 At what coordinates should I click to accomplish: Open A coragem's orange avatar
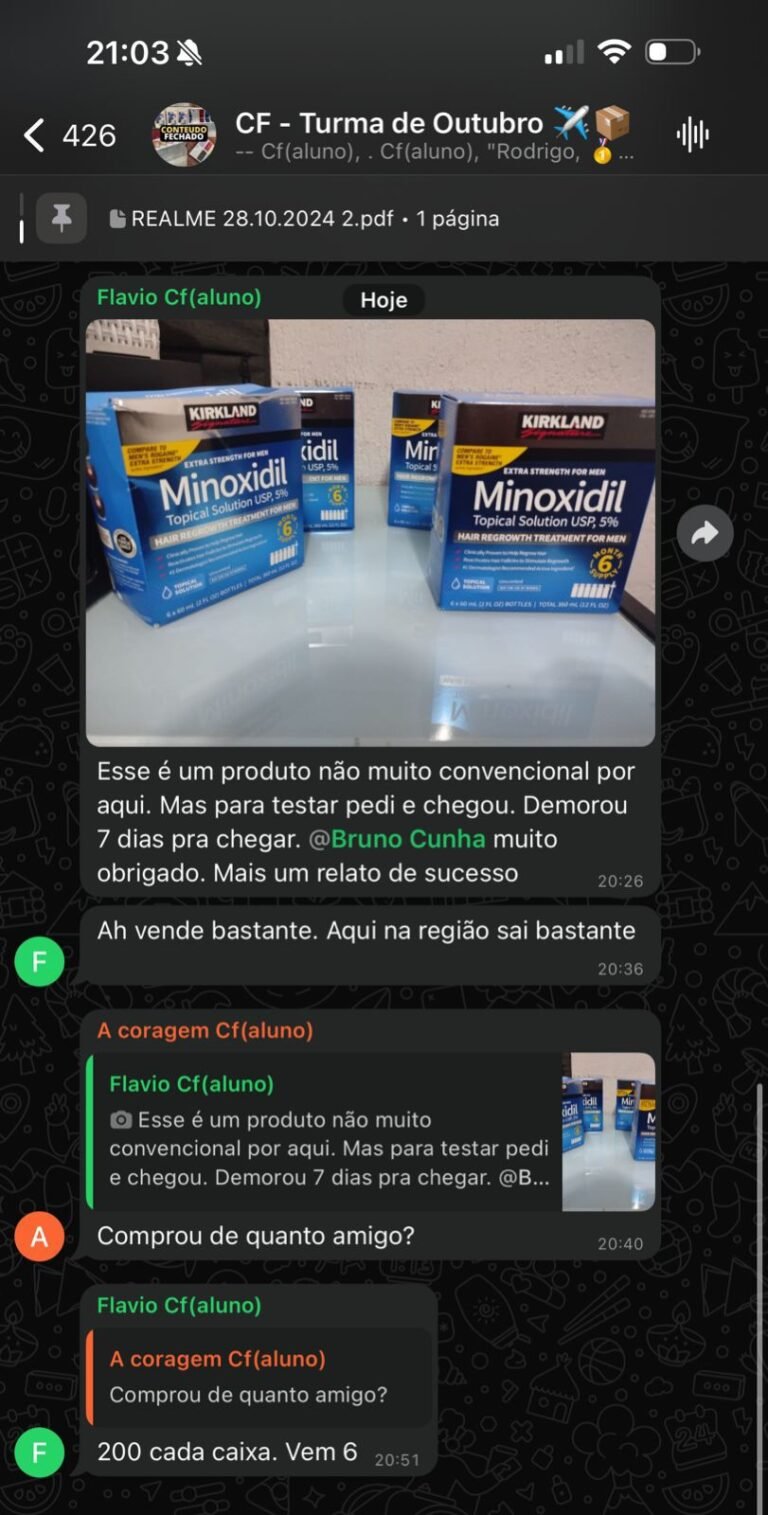[40, 1237]
